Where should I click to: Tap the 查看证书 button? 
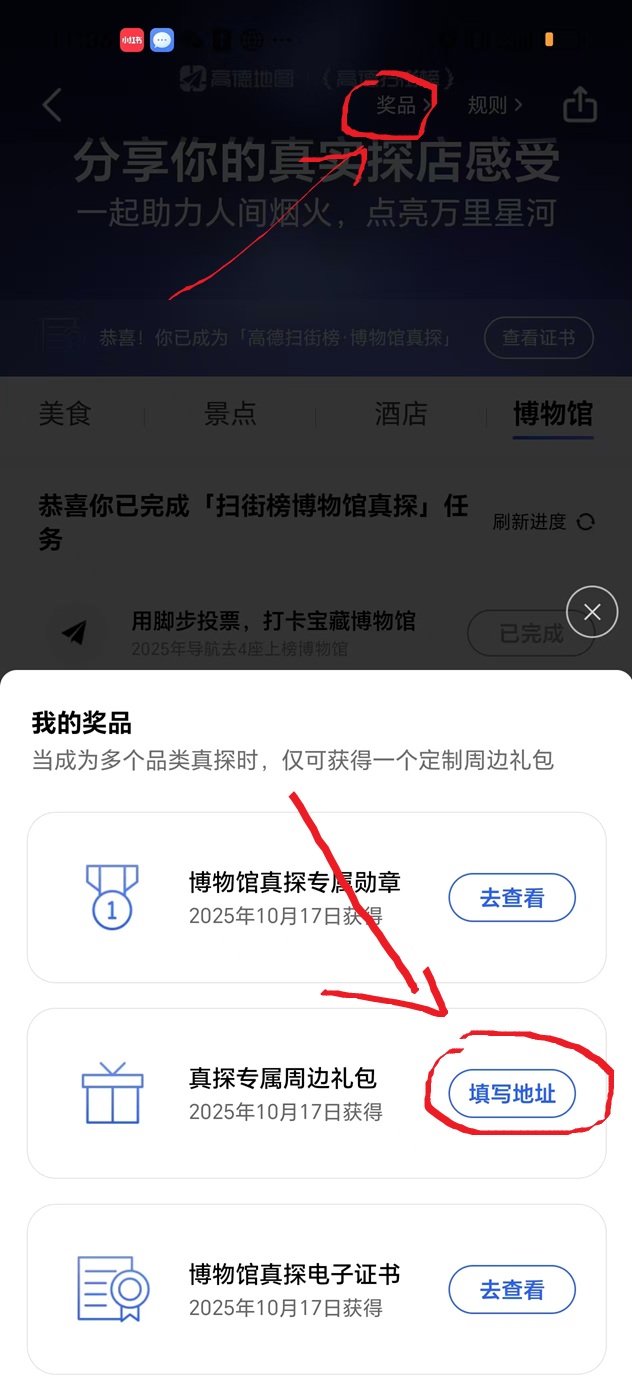pos(538,338)
